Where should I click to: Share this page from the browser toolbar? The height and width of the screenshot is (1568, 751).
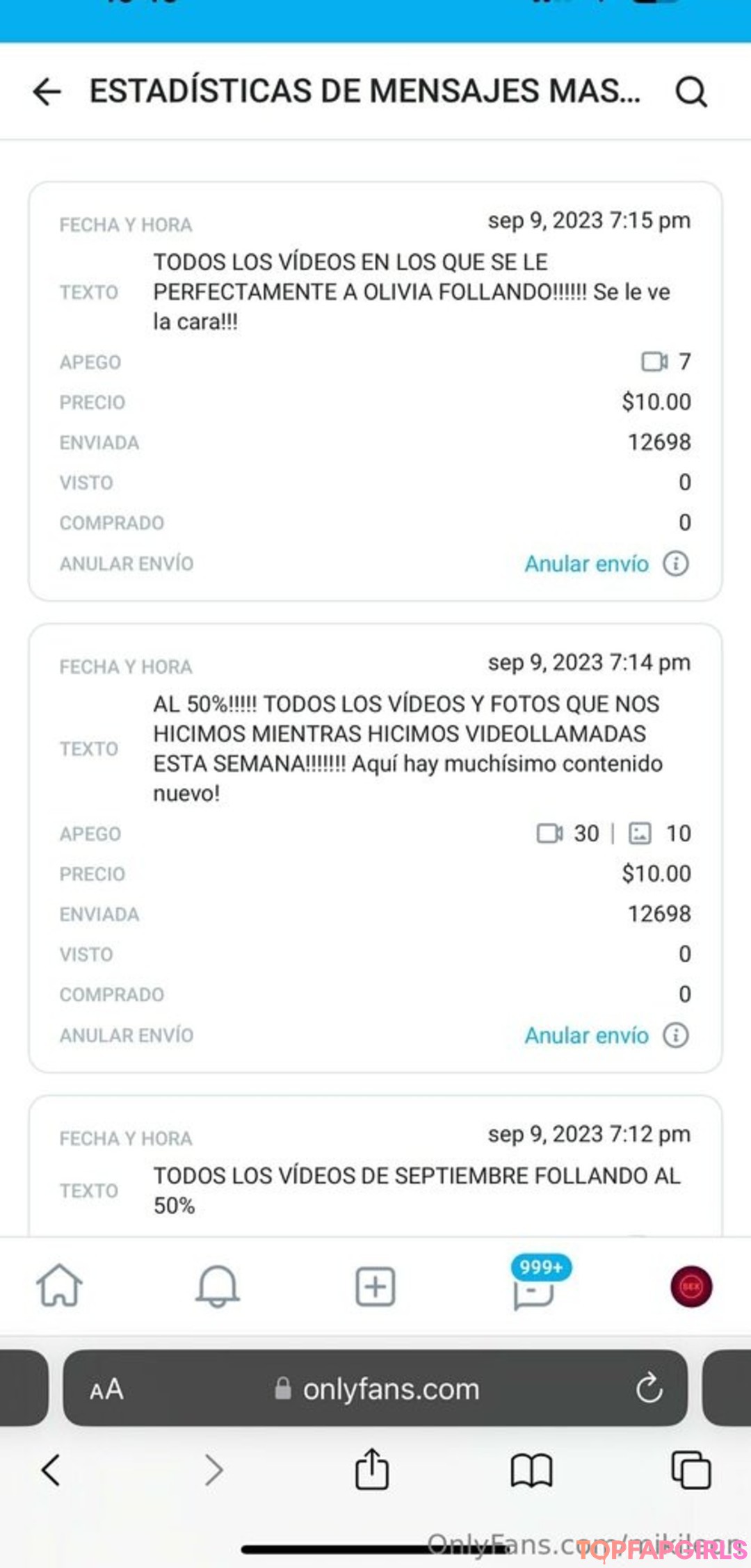372,1469
